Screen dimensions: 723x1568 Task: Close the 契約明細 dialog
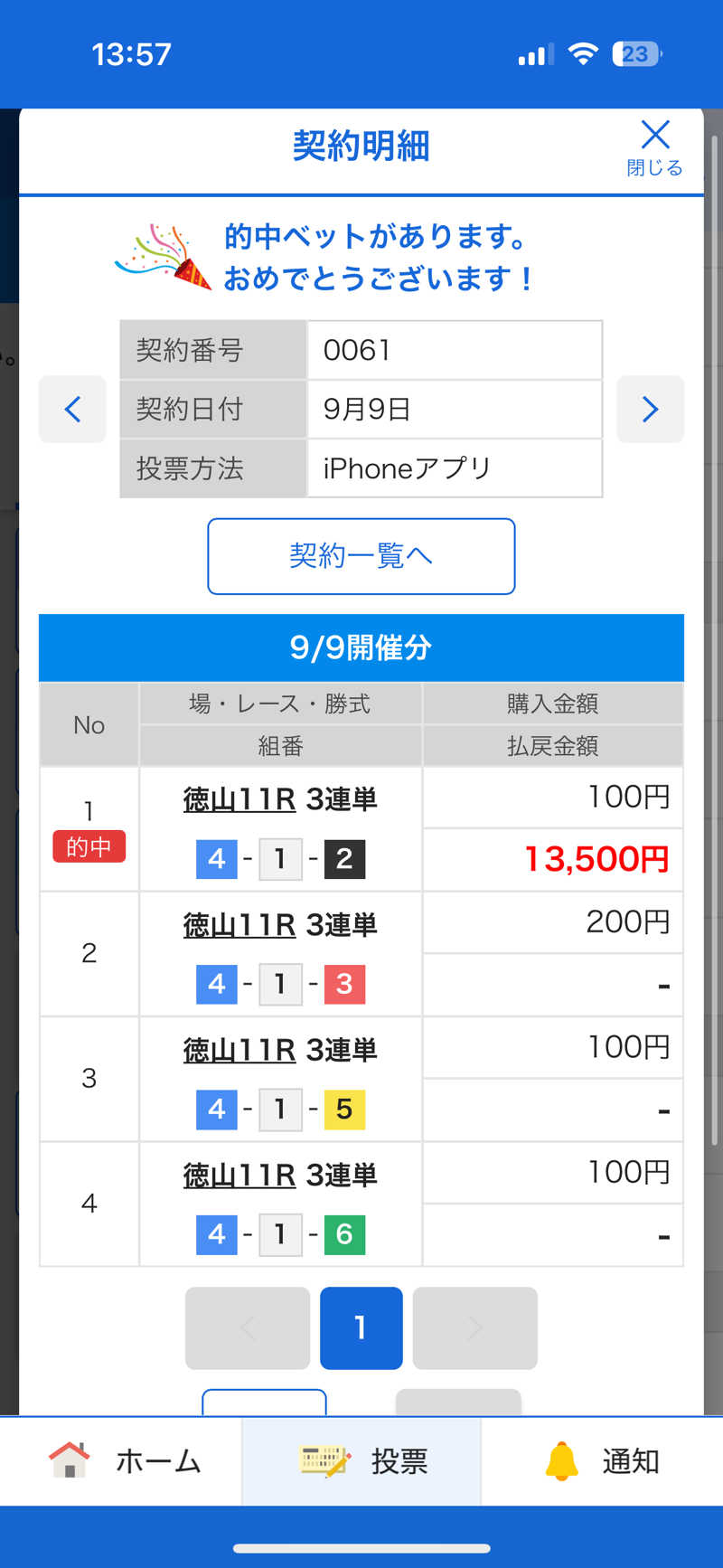pyautogui.click(x=654, y=148)
